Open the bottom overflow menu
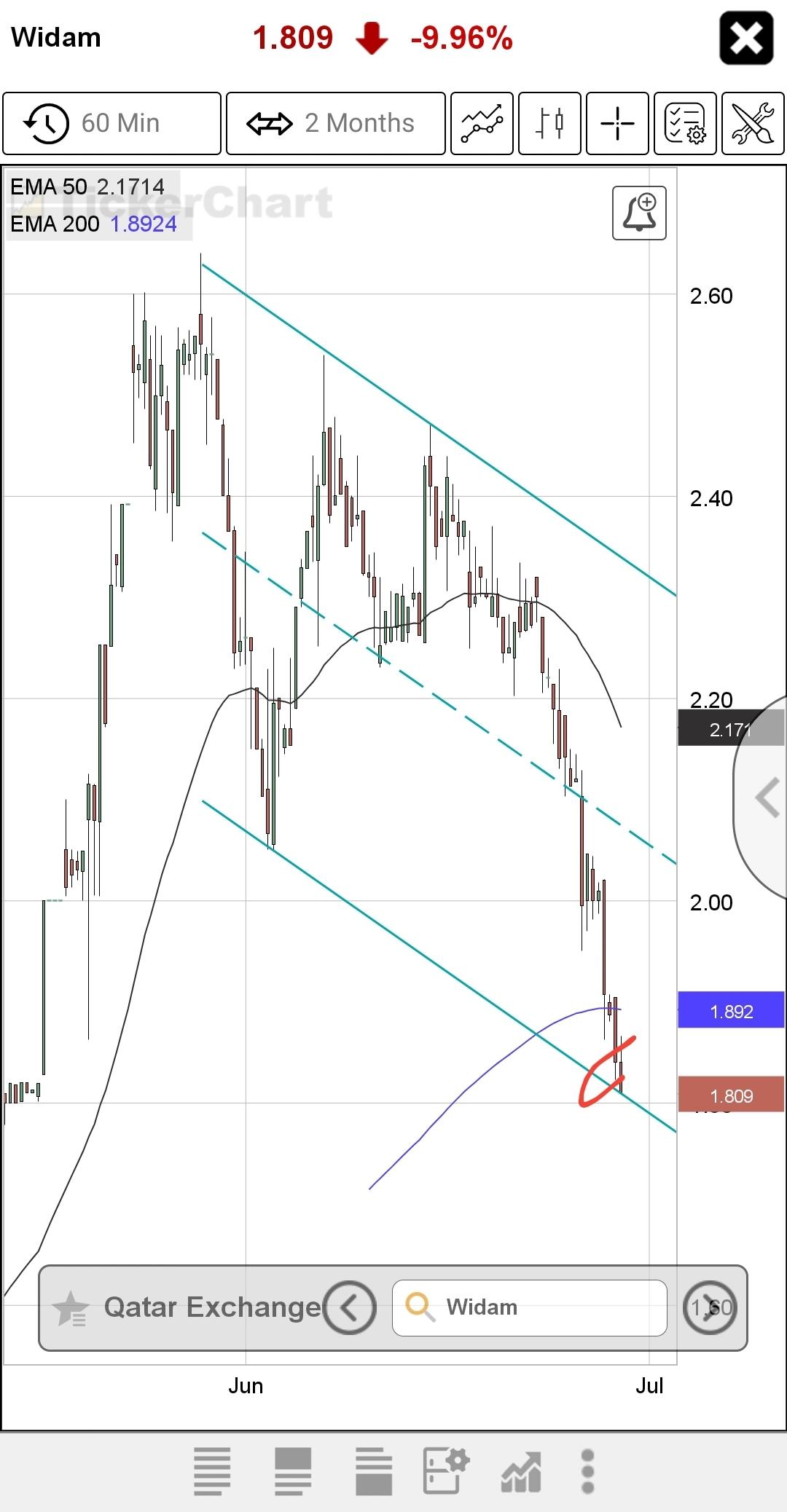This screenshot has height=1512, width=787. [x=588, y=1472]
